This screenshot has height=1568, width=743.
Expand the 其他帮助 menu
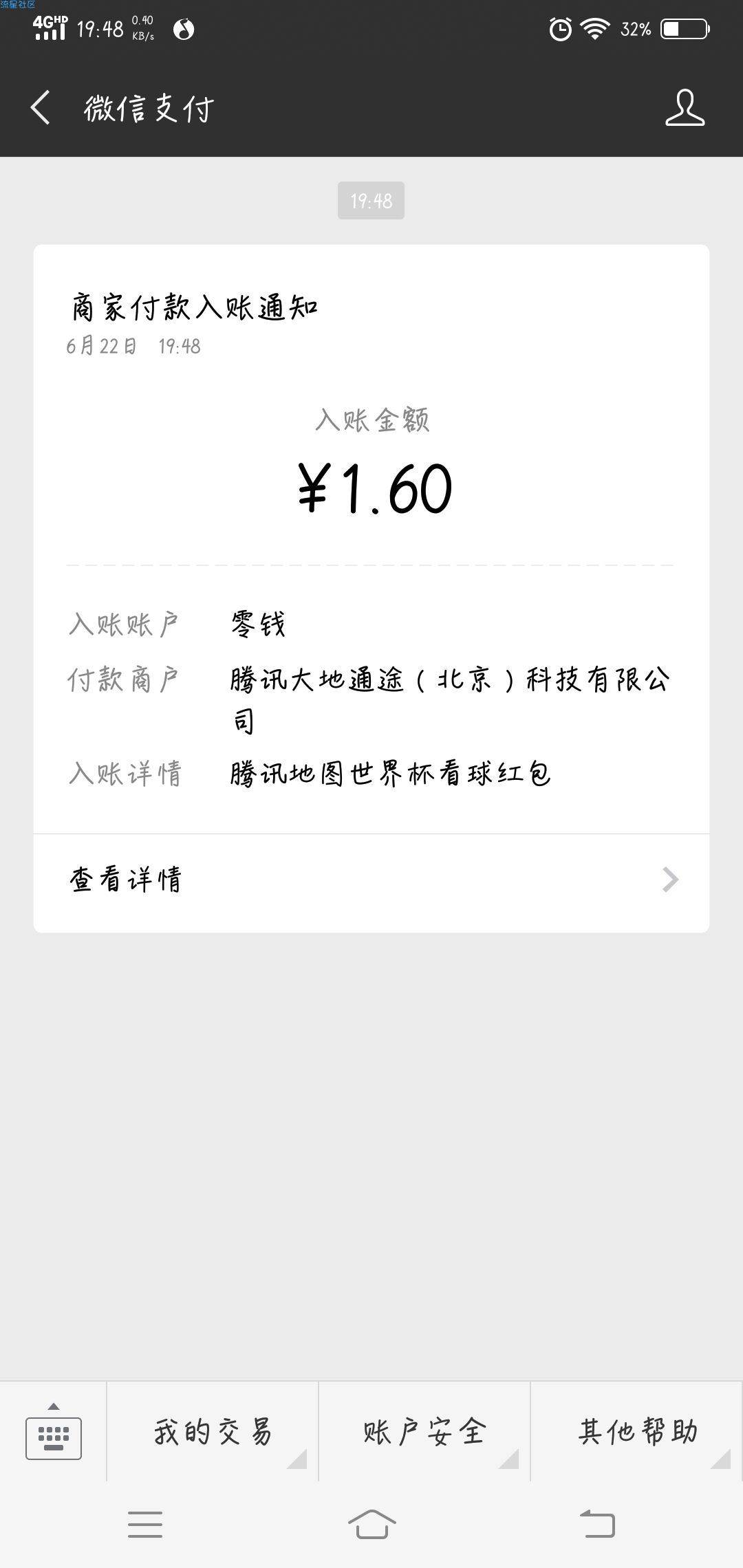click(638, 1432)
